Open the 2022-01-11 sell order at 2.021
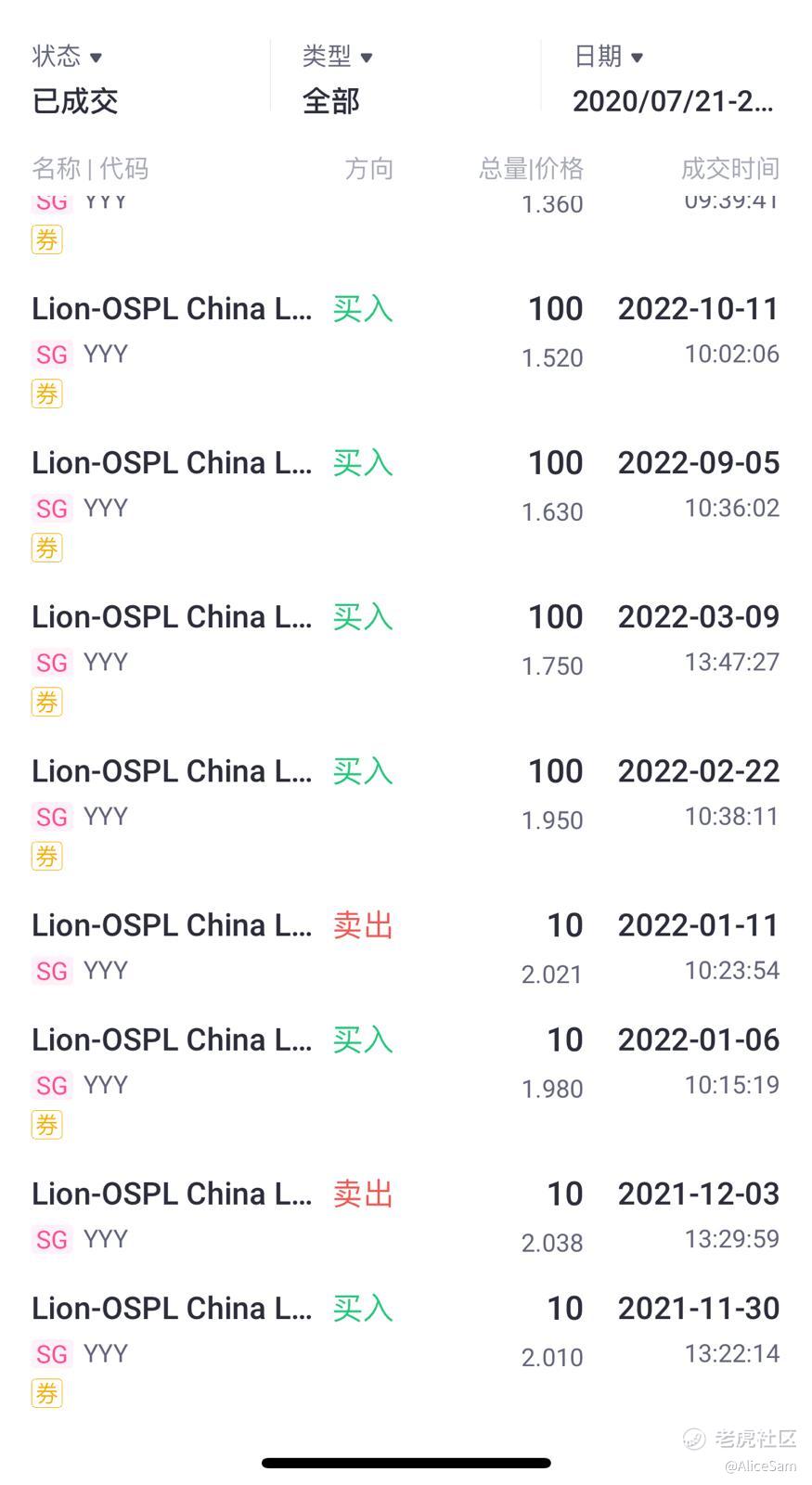Screen dimensions: 812x1485 [x=406, y=948]
